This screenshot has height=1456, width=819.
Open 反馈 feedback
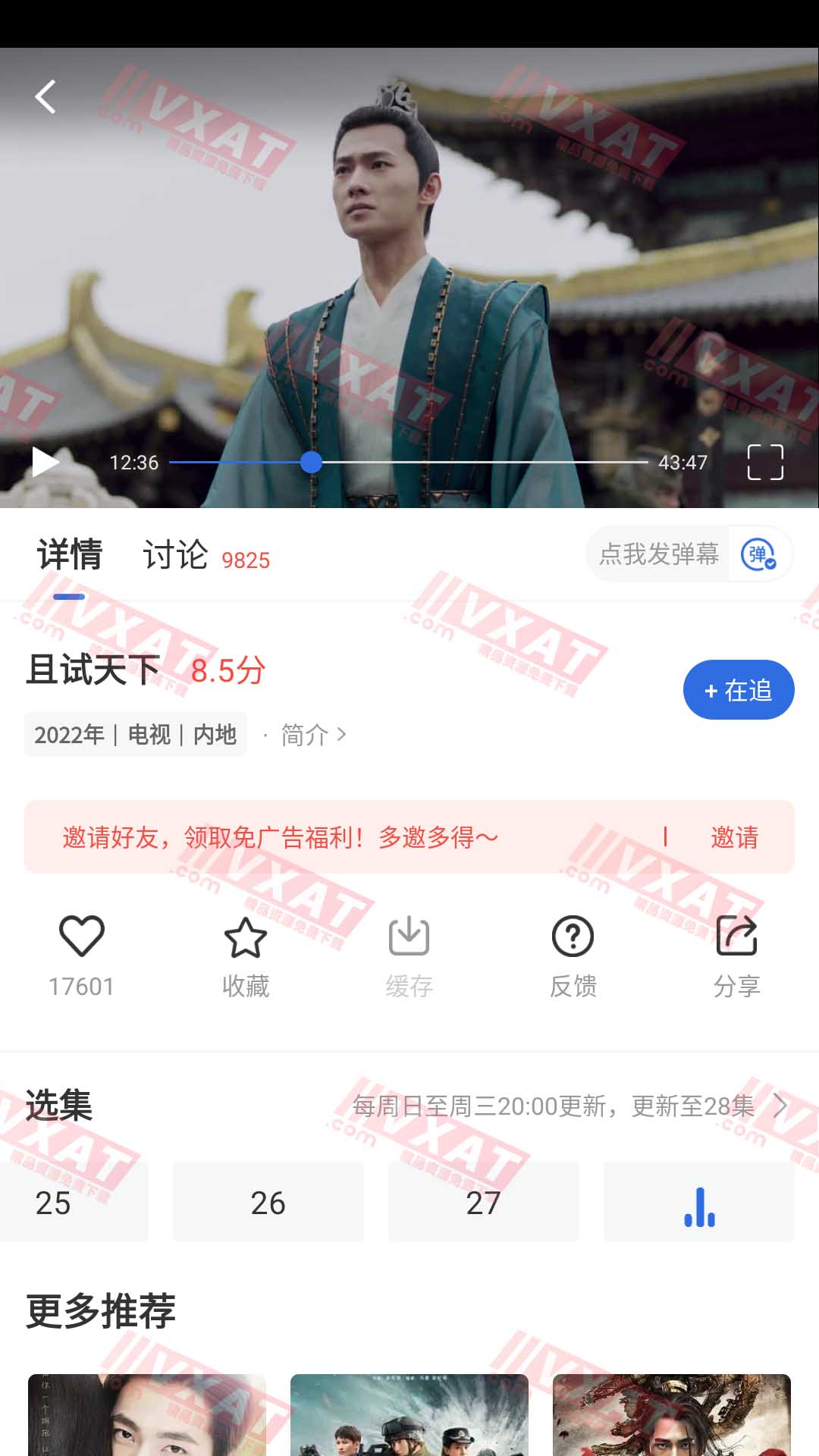pos(573,937)
